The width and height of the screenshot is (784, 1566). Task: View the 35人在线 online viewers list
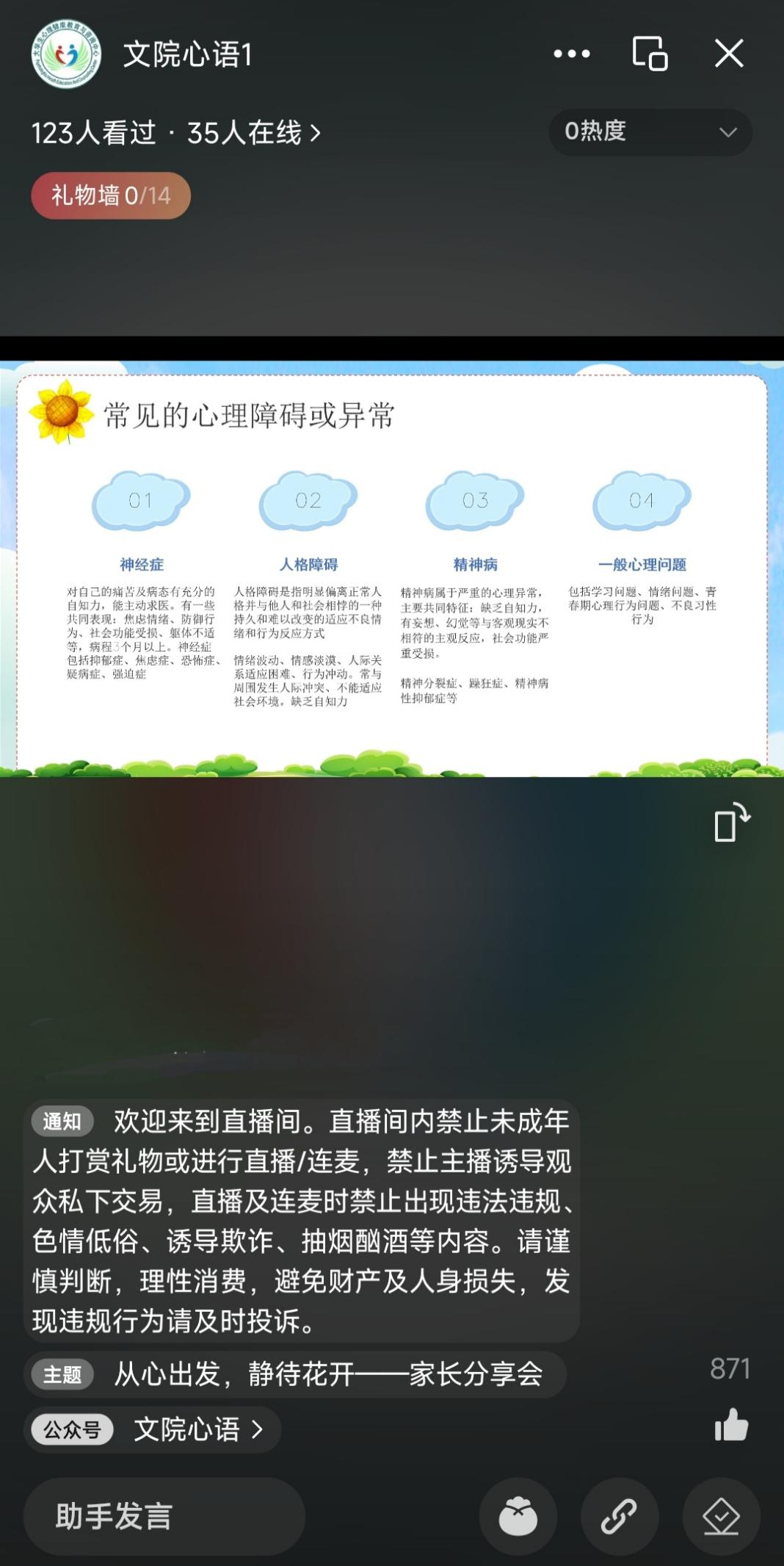point(253,133)
